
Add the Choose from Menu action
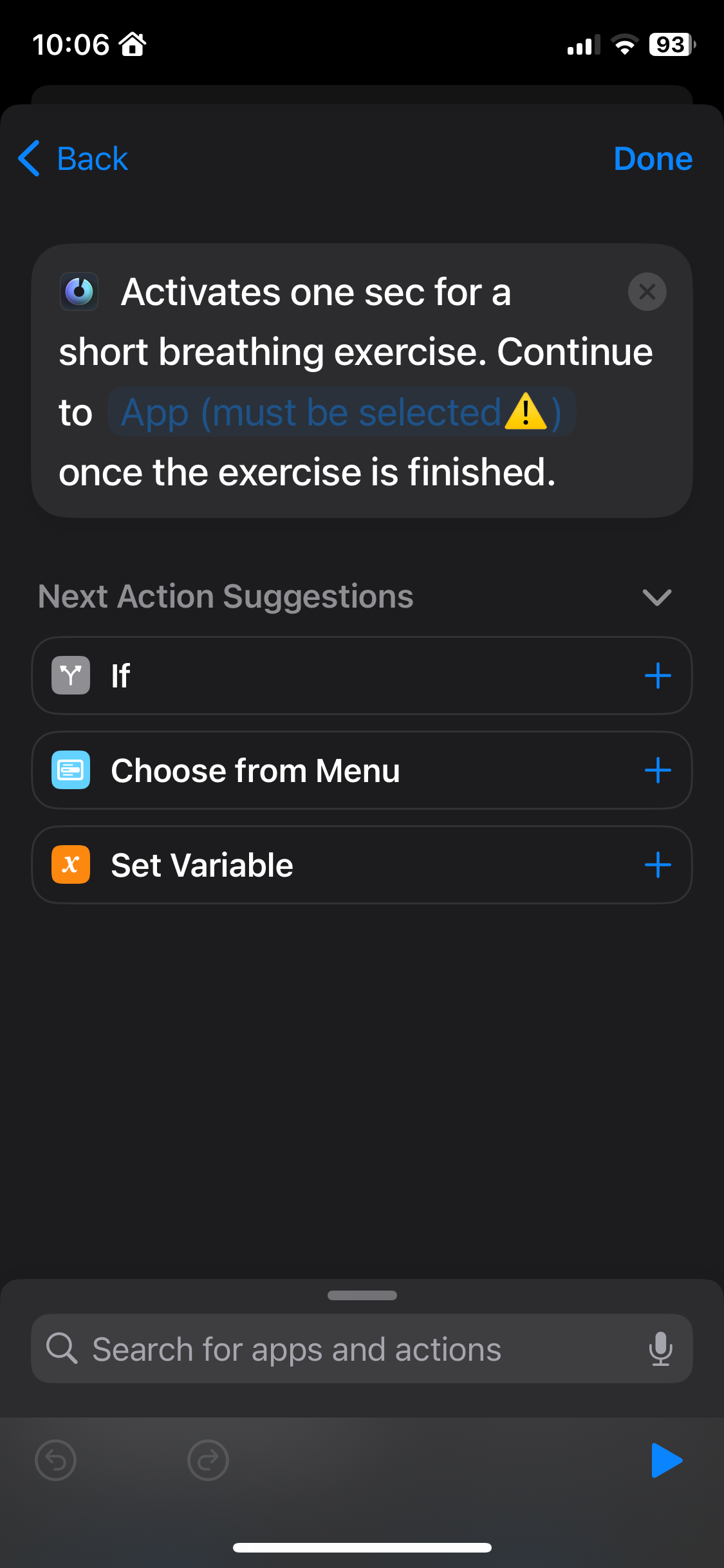tap(658, 770)
